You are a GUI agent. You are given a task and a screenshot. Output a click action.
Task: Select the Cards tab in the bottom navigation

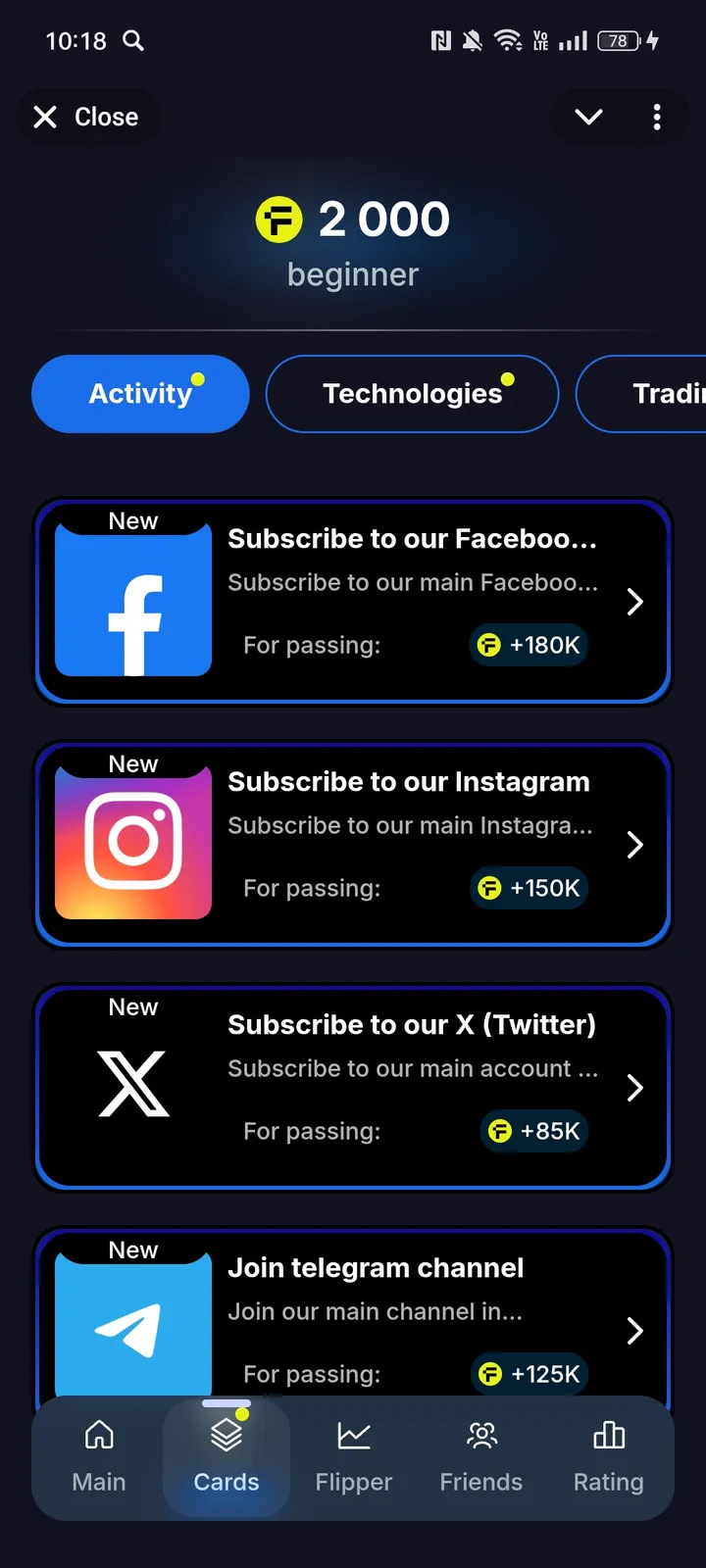pos(226,1456)
